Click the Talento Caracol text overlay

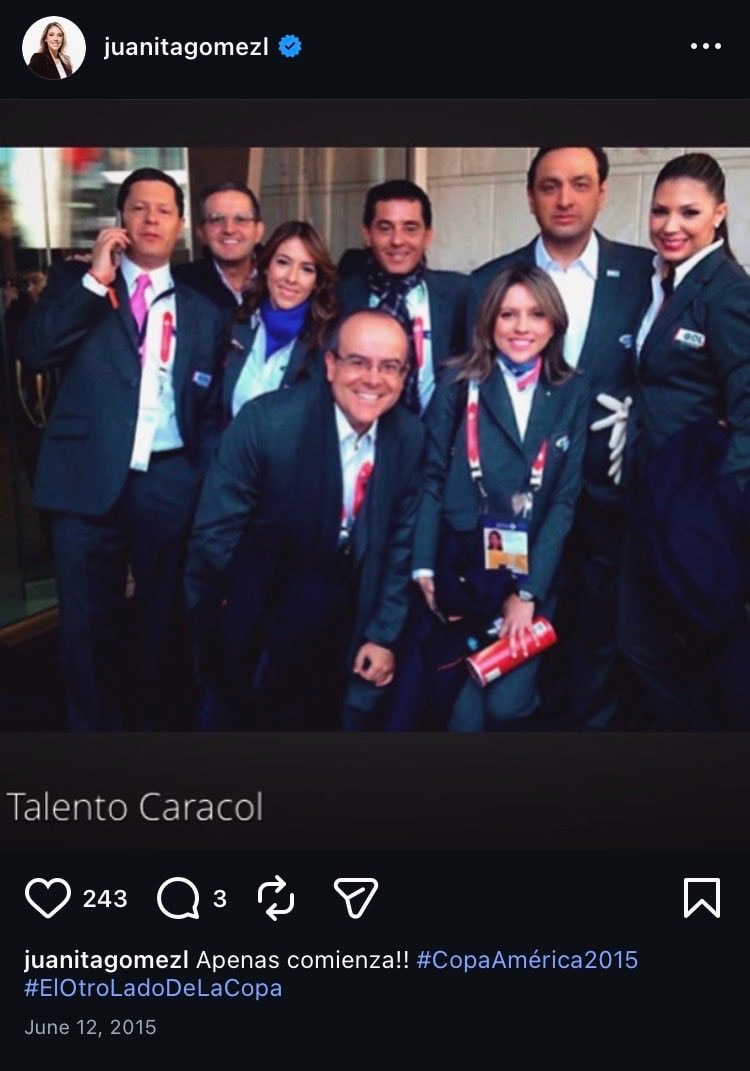[138, 803]
